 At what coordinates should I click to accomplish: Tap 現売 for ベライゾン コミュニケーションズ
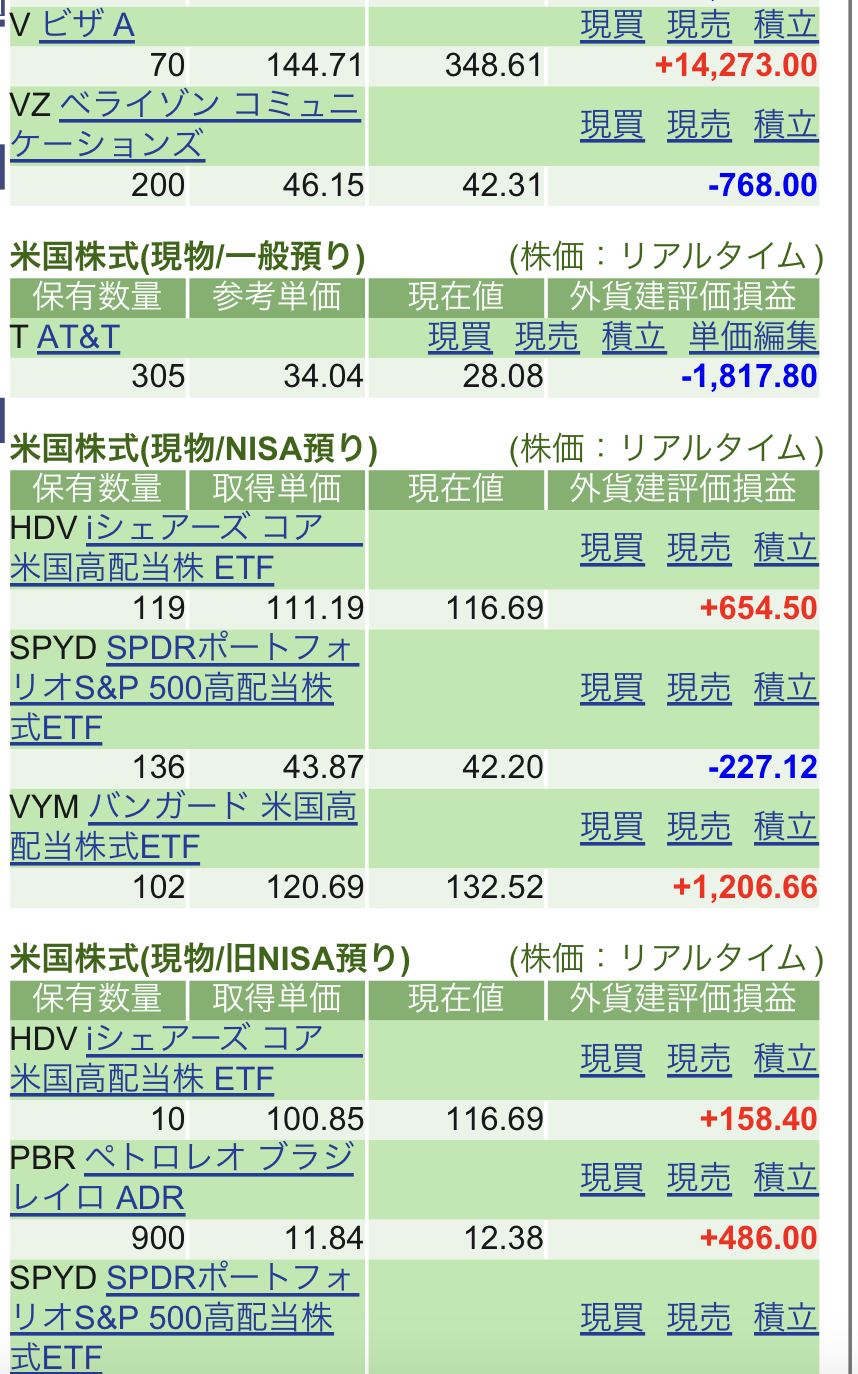click(699, 125)
